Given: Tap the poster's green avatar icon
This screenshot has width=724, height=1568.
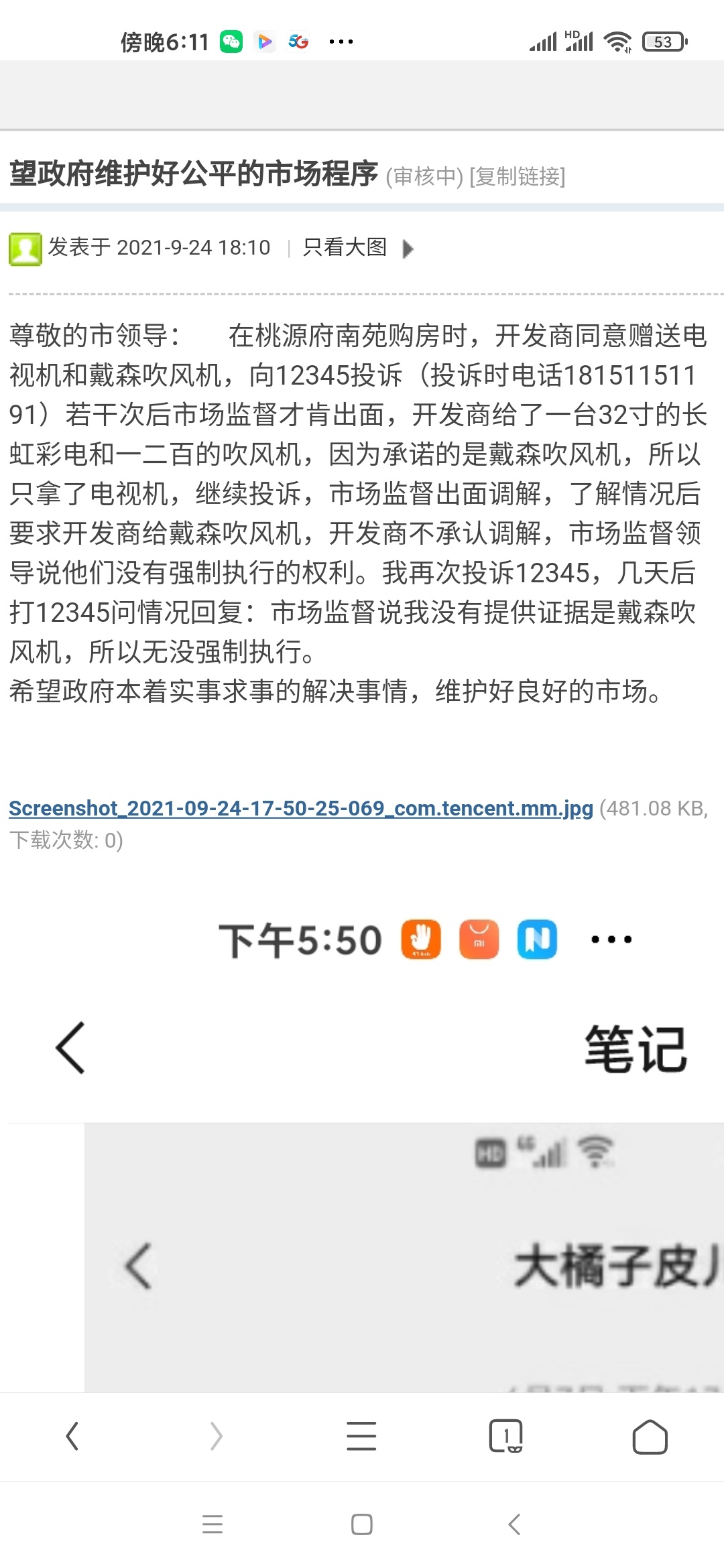Looking at the screenshot, I should [x=25, y=249].
